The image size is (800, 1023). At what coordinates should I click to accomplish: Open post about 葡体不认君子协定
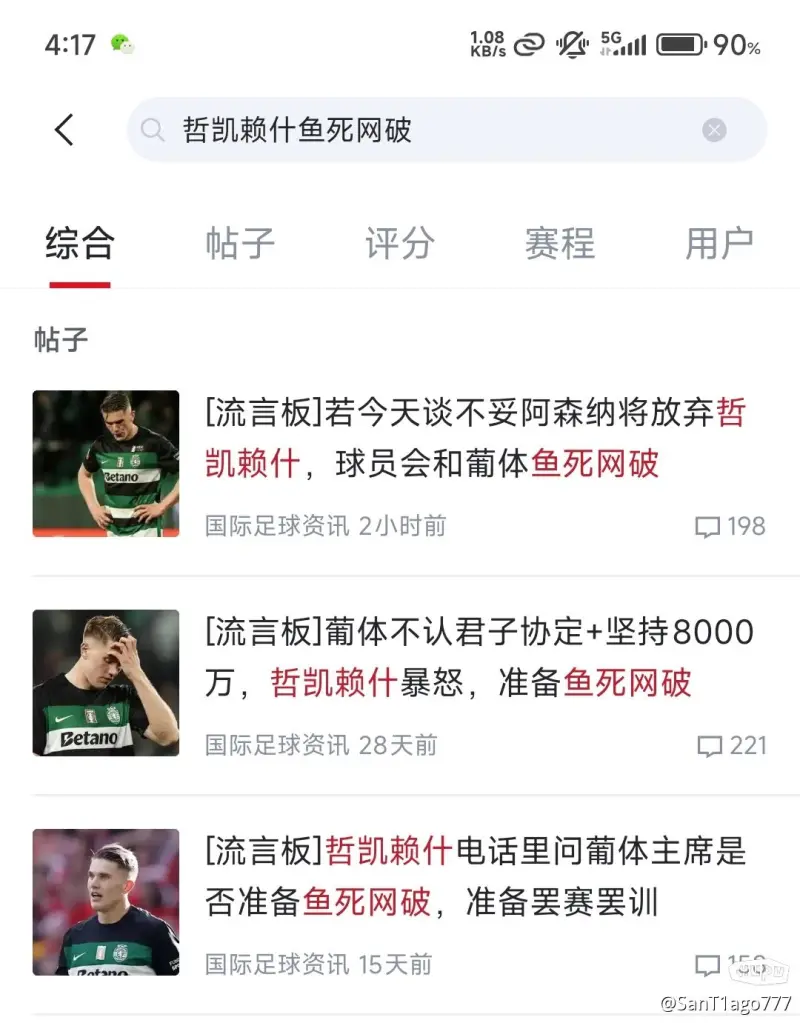coord(478,658)
